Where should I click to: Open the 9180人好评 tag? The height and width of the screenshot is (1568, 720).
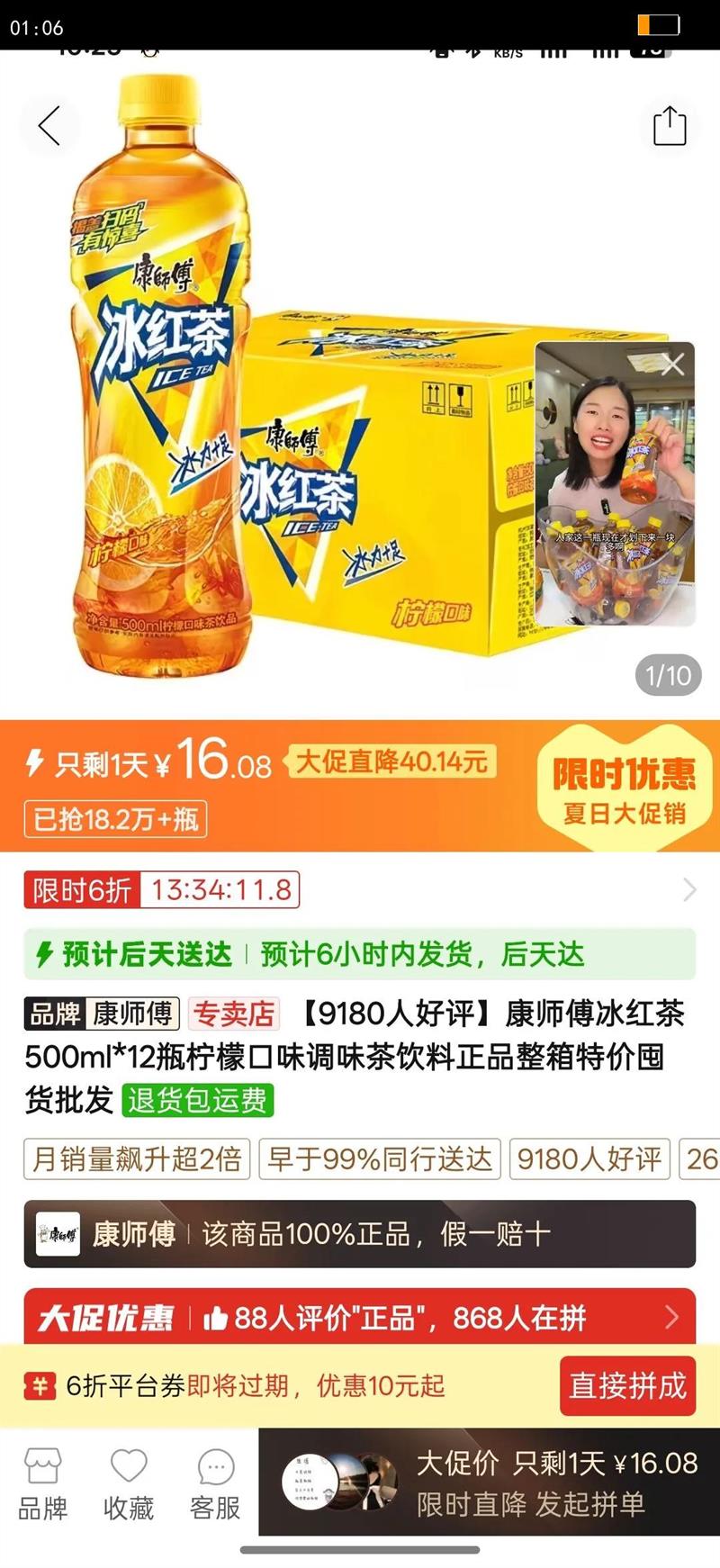click(x=589, y=1160)
